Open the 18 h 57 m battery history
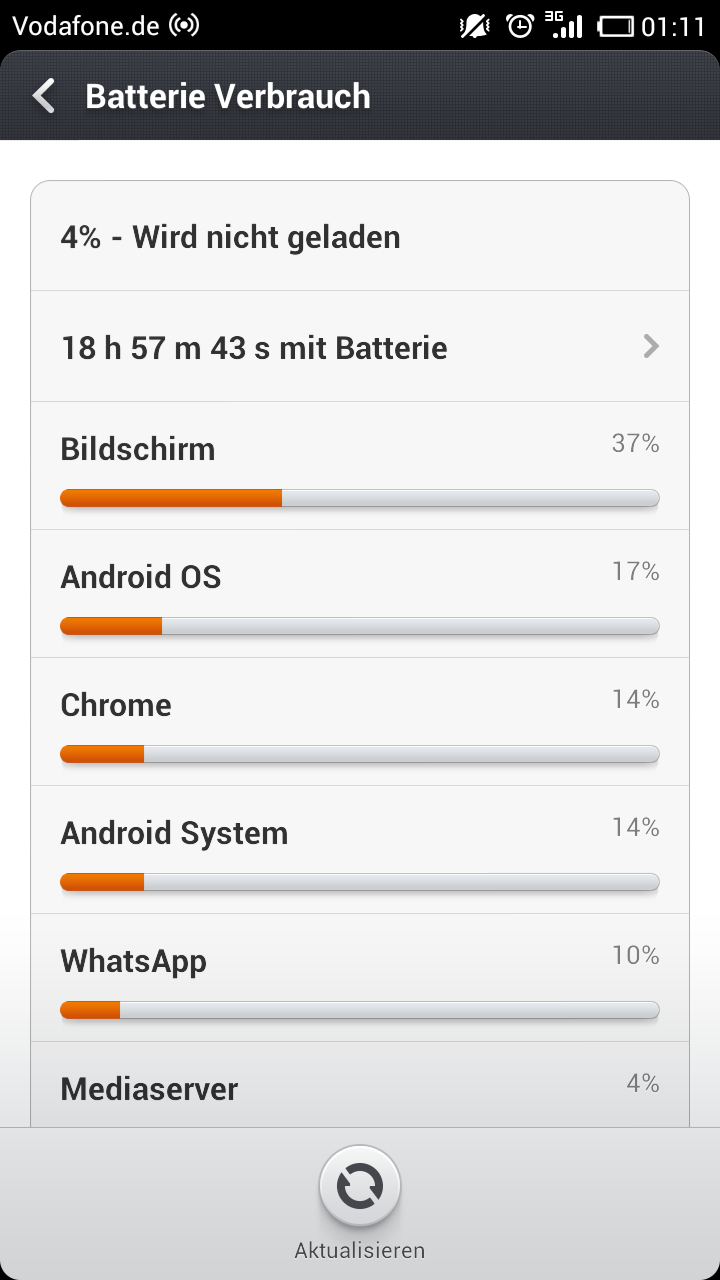This screenshot has width=720, height=1280. [360, 347]
